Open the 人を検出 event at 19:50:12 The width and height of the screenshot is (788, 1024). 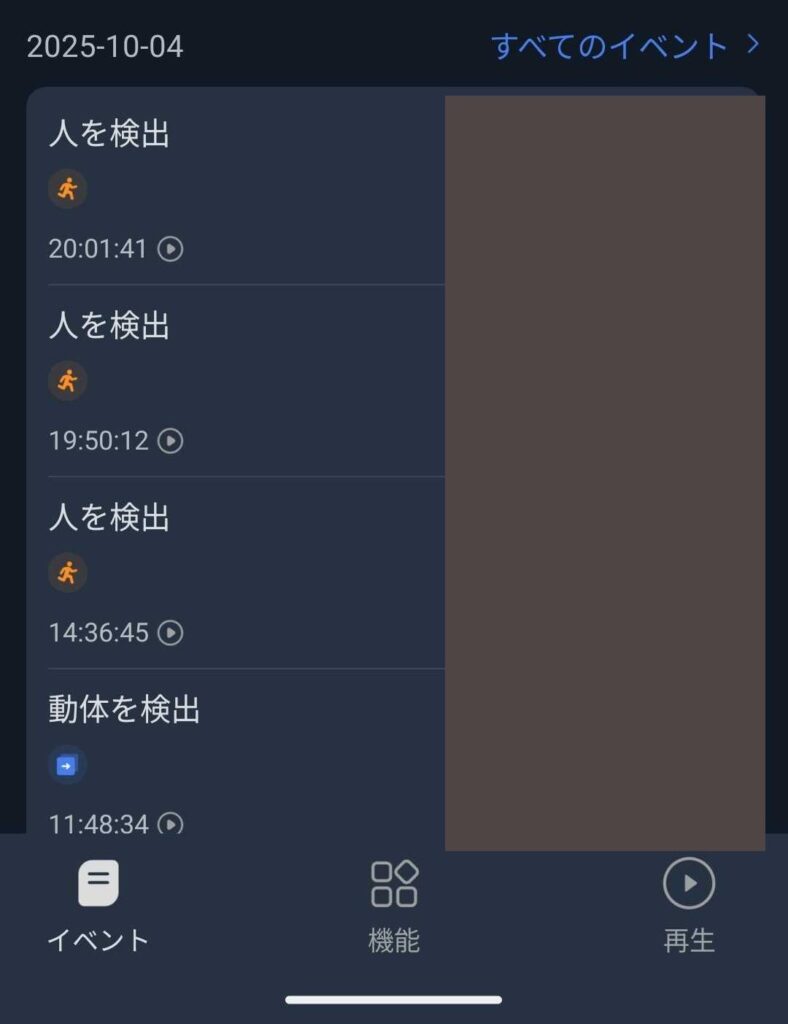pos(236,382)
